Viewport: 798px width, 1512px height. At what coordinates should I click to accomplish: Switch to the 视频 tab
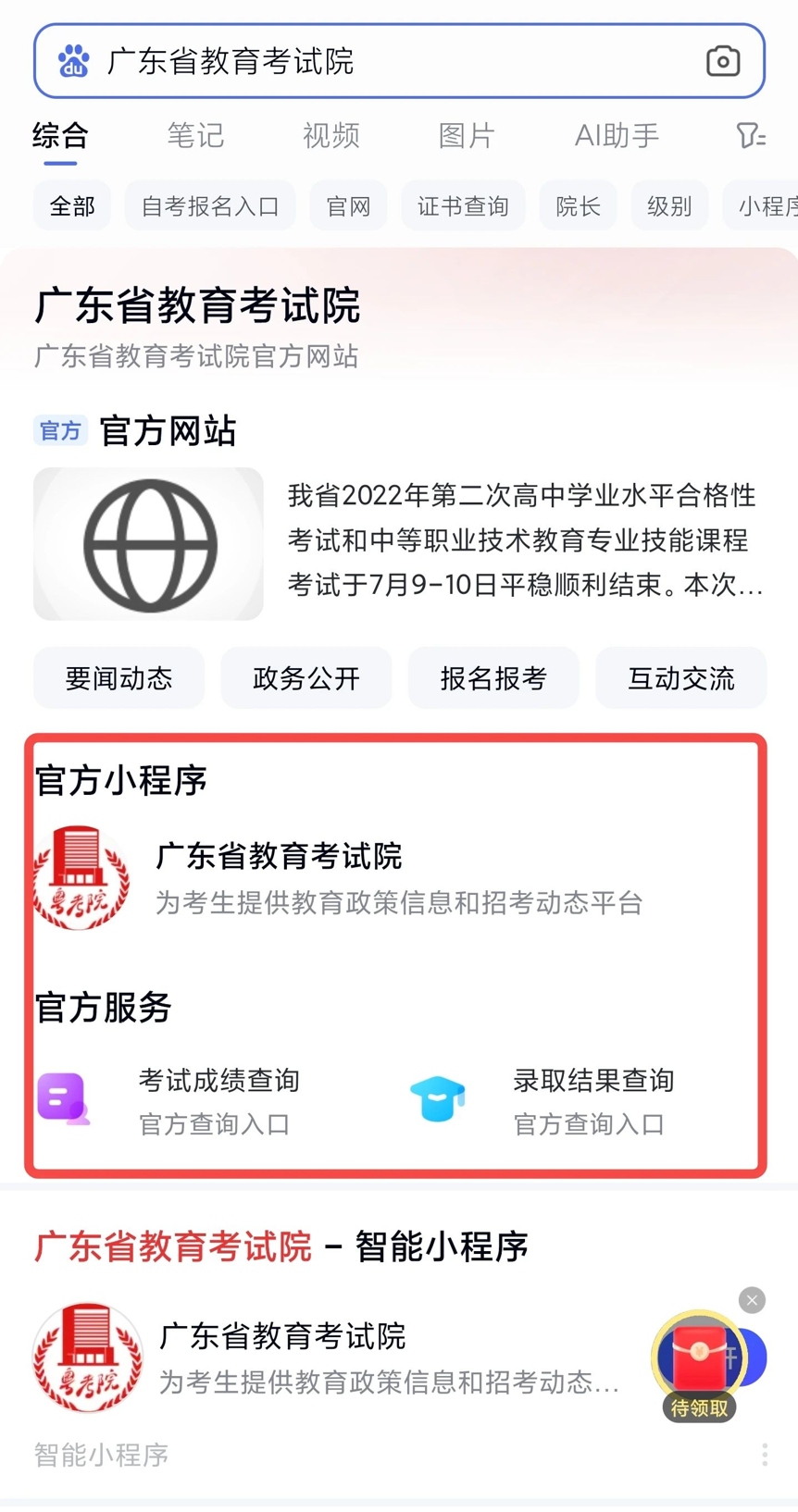[330, 136]
